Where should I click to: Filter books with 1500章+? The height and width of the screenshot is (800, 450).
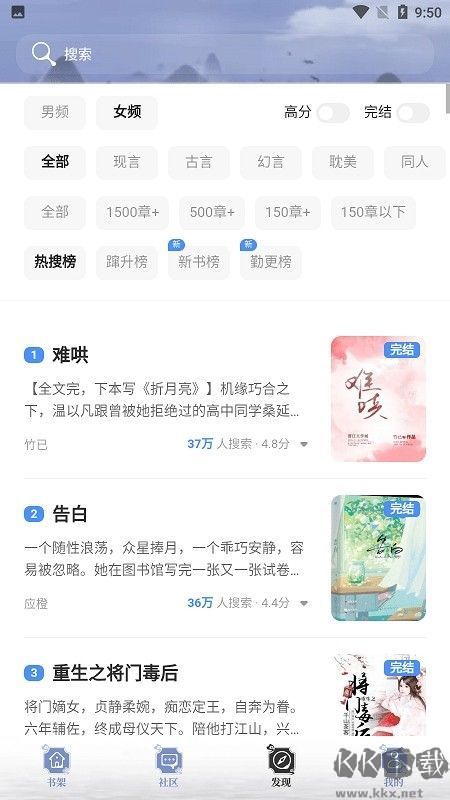click(x=132, y=212)
